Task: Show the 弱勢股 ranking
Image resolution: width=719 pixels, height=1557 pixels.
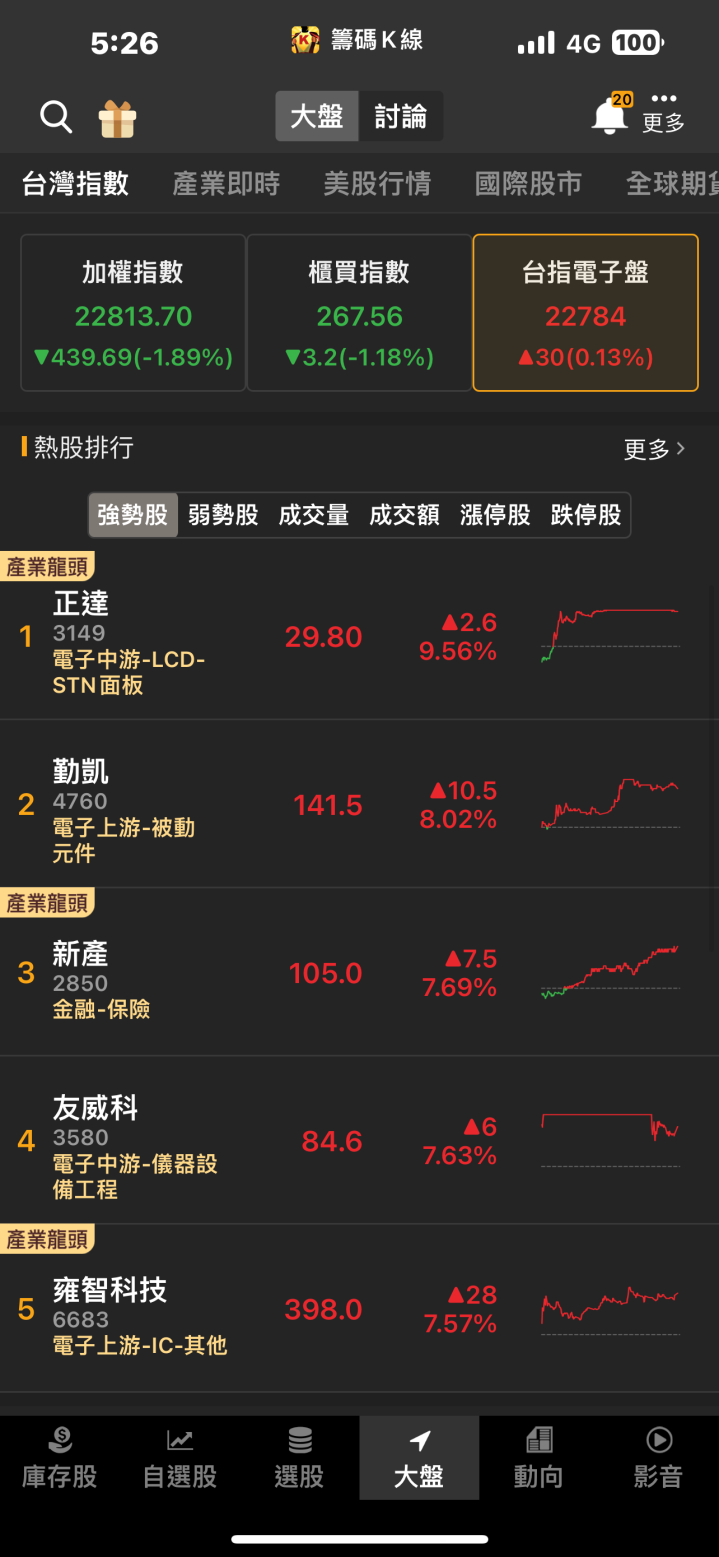Action: point(223,515)
